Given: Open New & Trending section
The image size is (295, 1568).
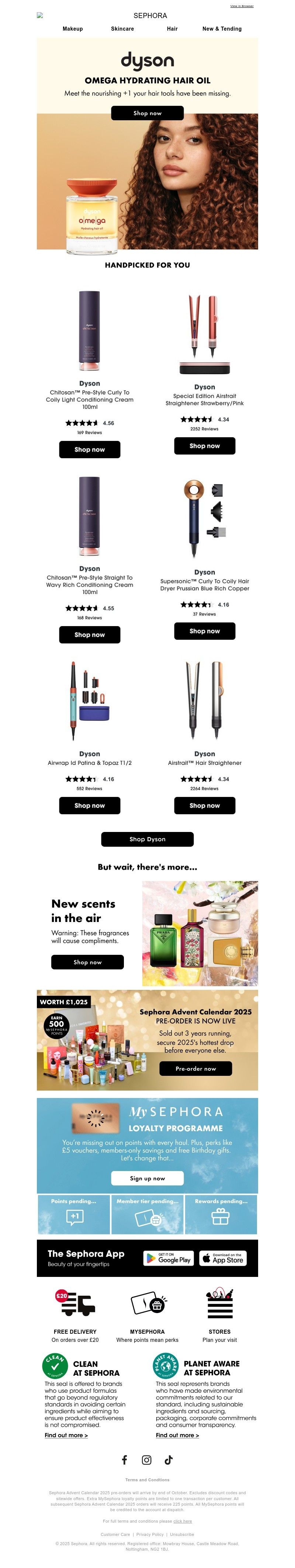Looking at the screenshot, I should (x=221, y=29).
